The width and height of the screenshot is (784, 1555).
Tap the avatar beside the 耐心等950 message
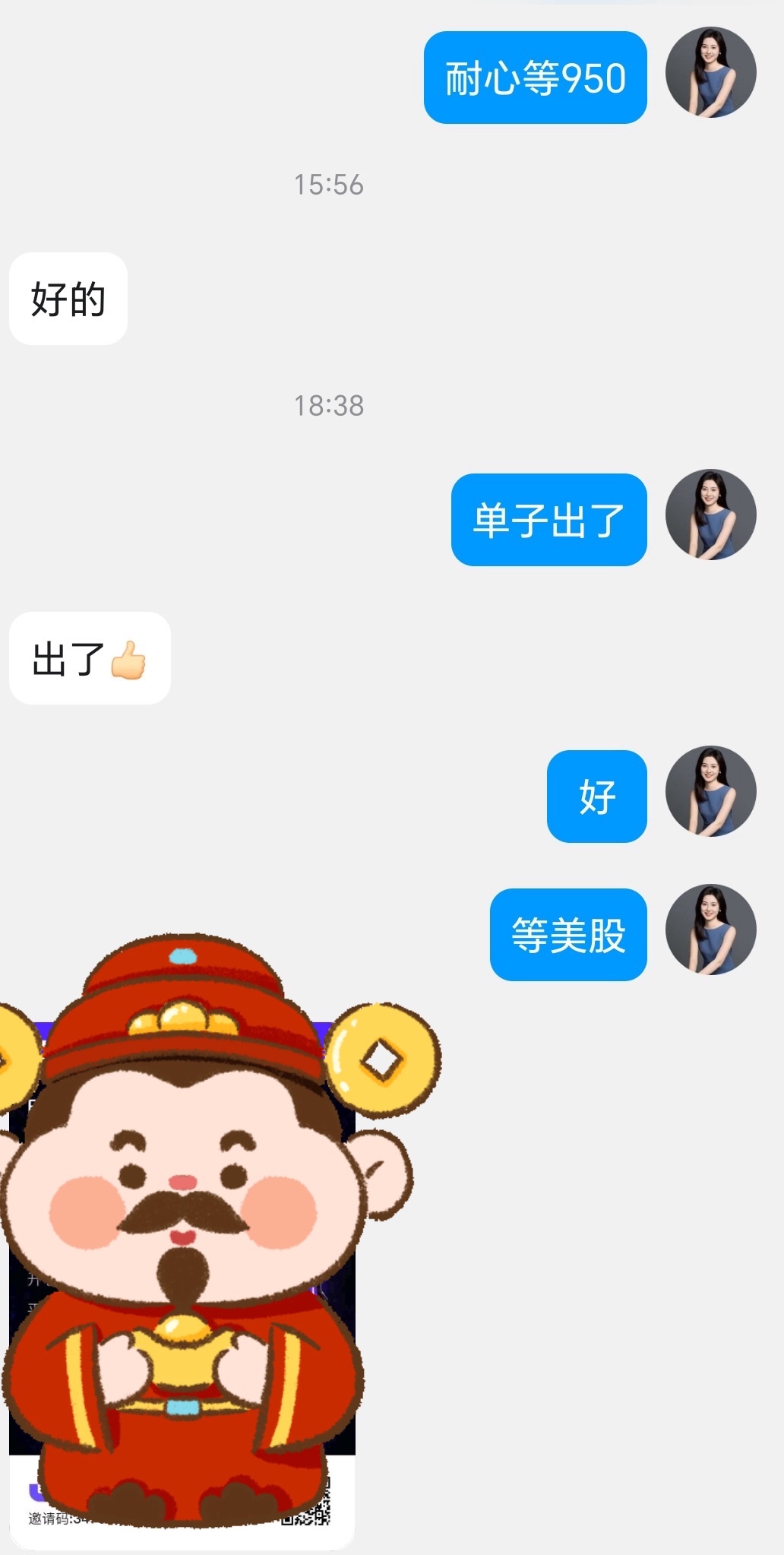coord(710,73)
